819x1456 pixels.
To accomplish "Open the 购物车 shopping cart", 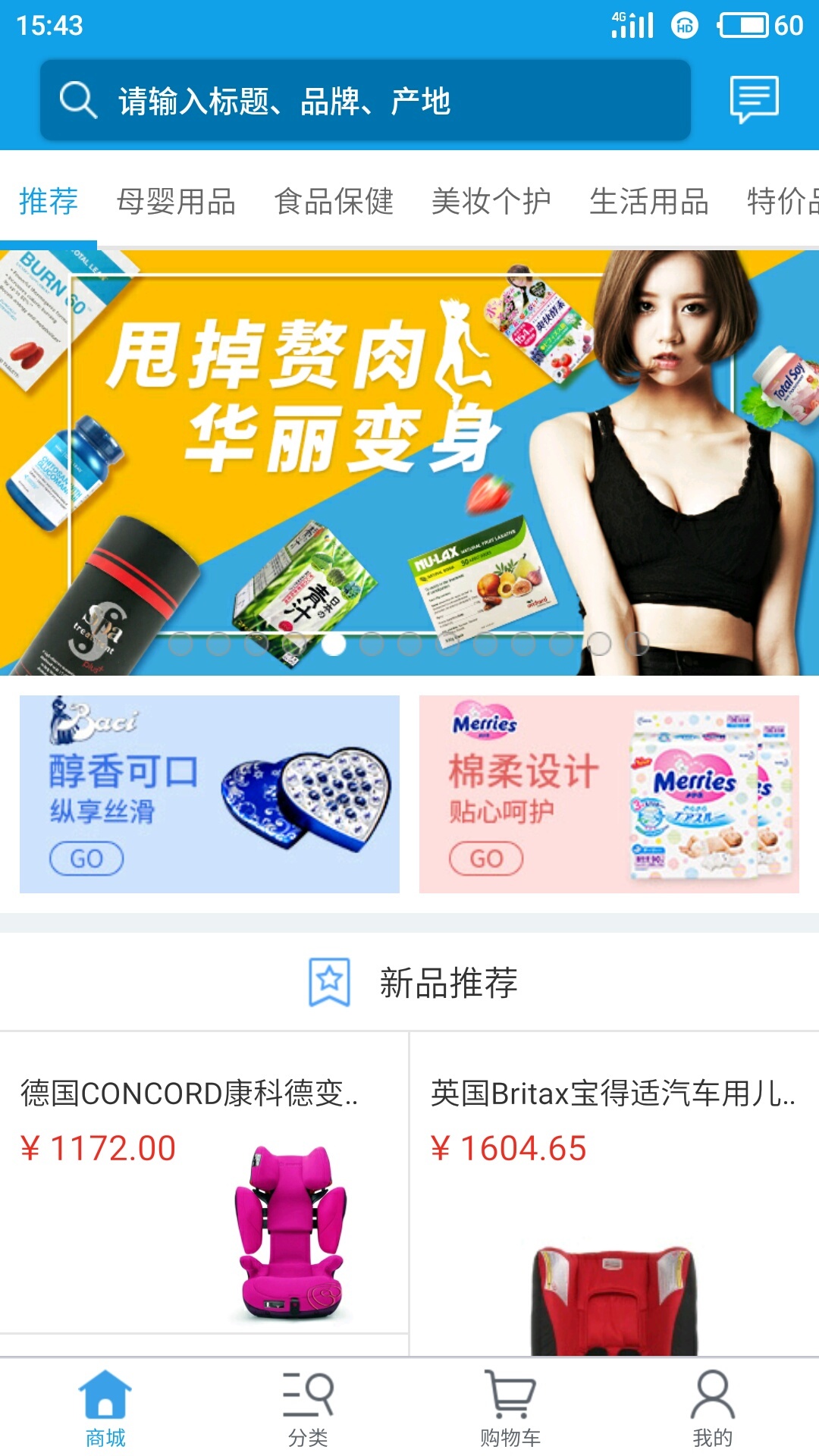I will click(x=510, y=1407).
